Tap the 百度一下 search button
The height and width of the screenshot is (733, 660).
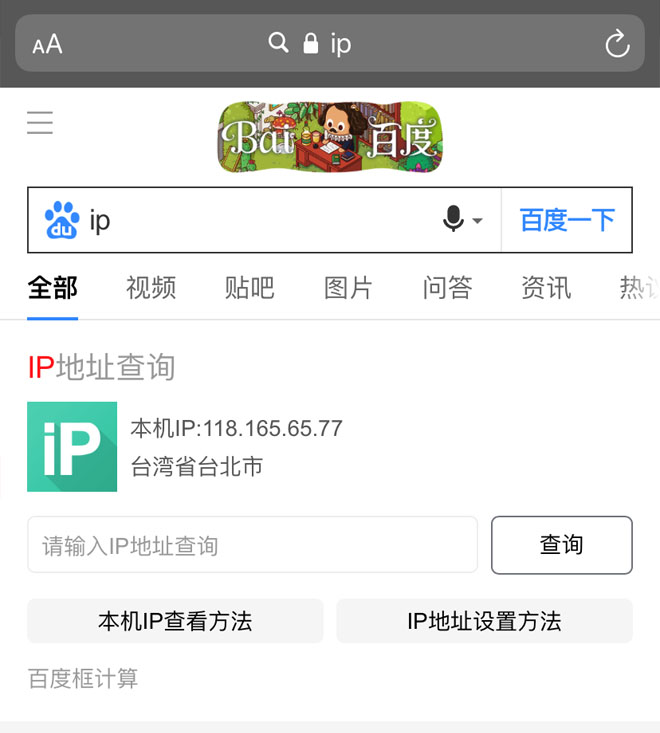tap(567, 220)
